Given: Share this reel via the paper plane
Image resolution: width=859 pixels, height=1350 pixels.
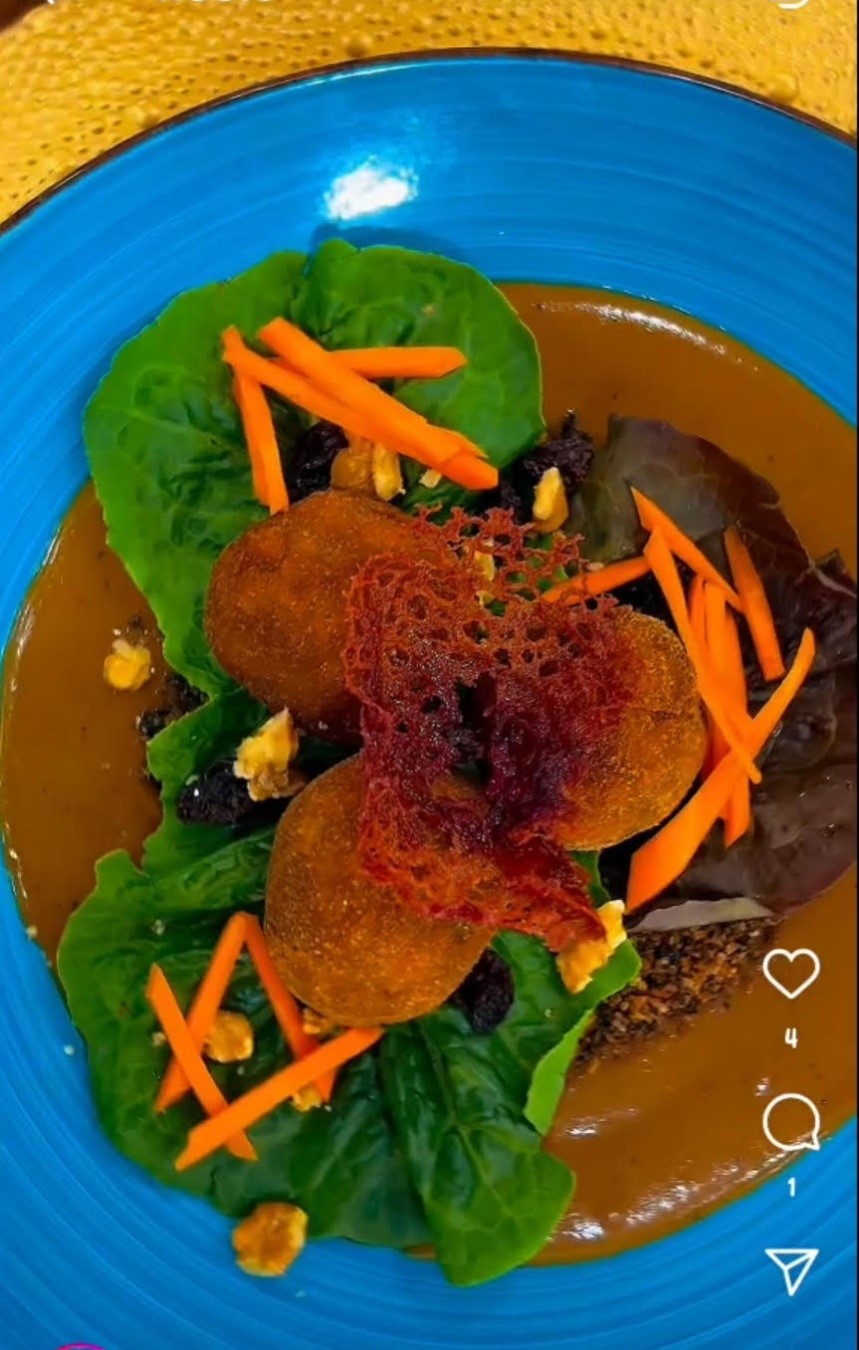Looking at the screenshot, I should pos(791,1269).
